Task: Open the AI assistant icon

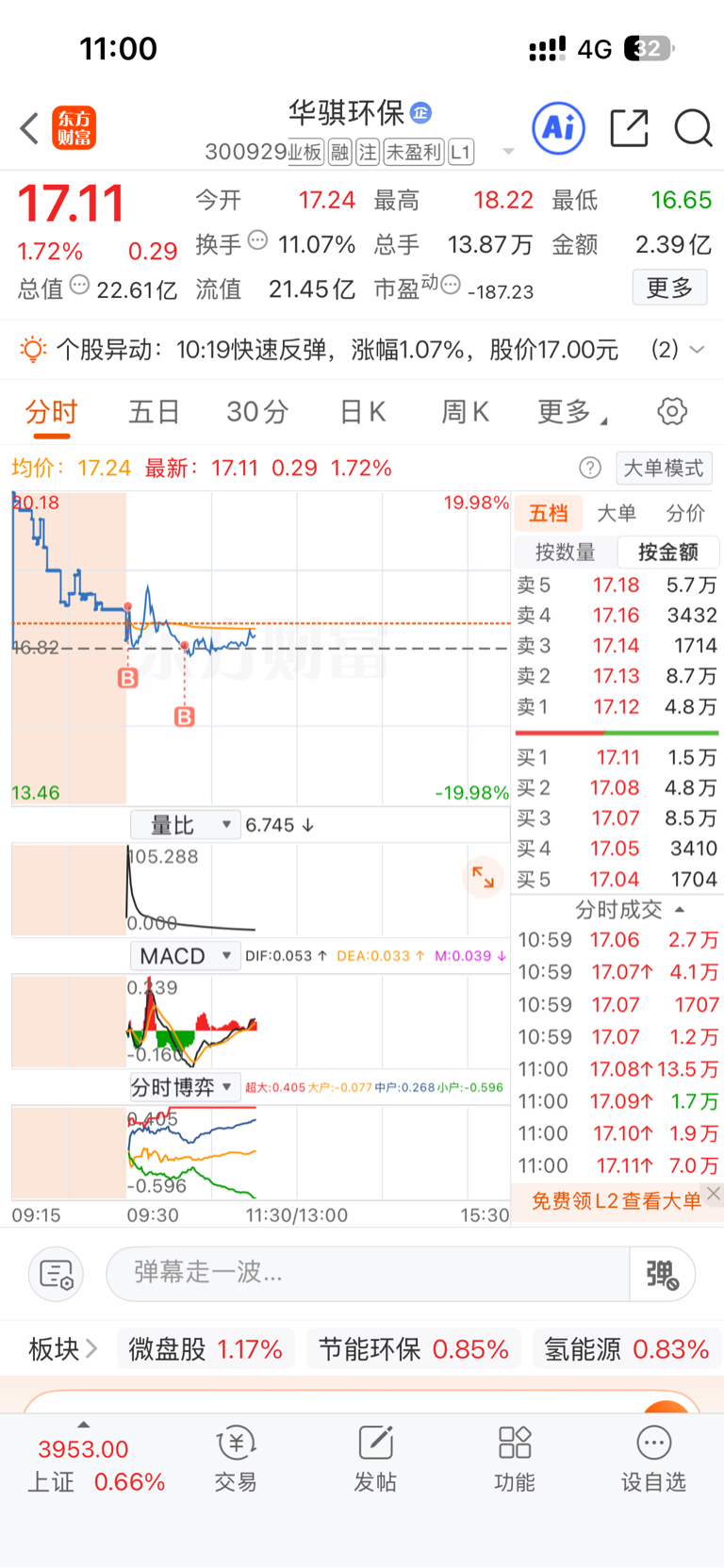Action: point(558,128)
